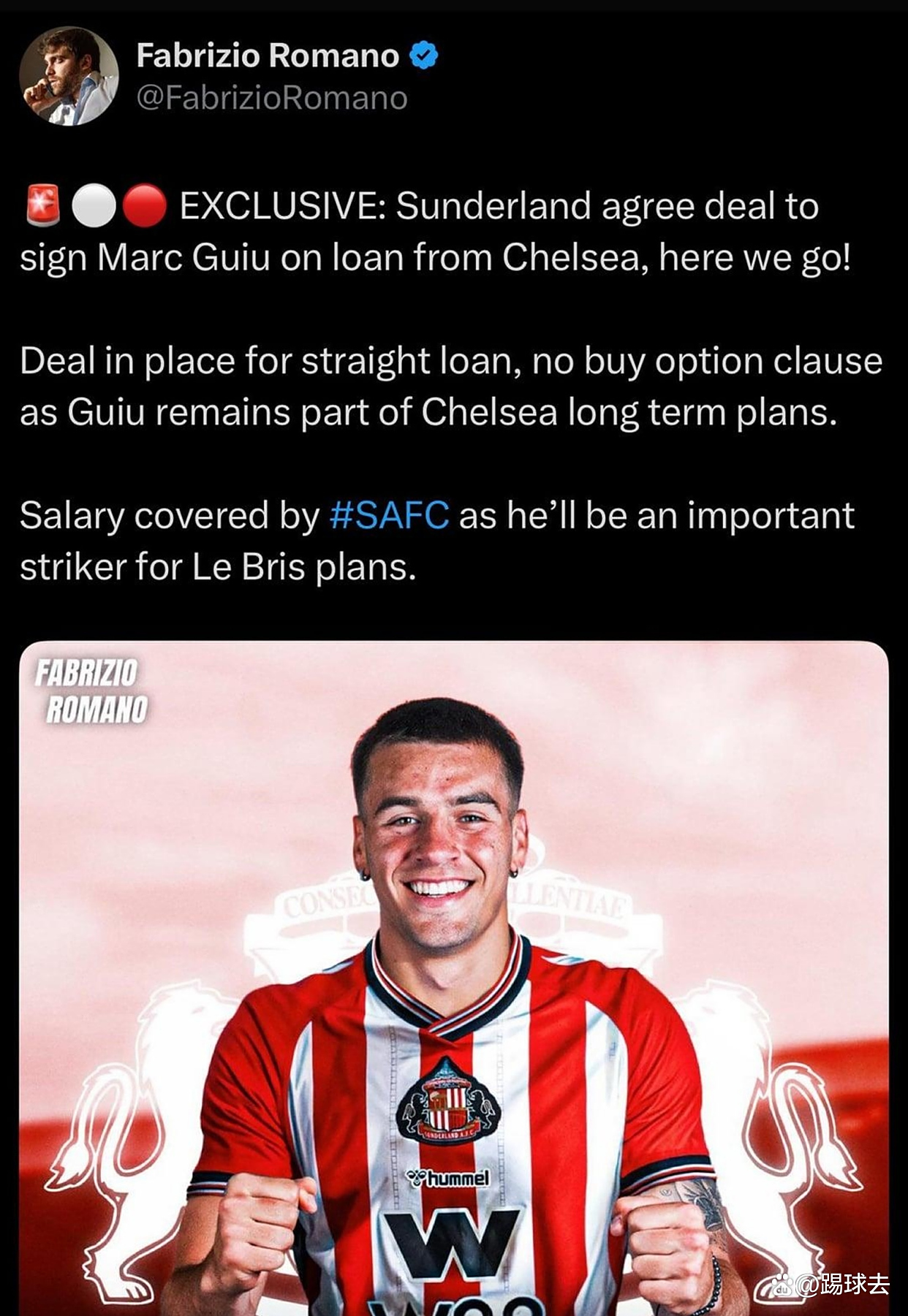This screenshot has width=908, height=1316.
Task: View the attached Marc Guiu photo
Action: [x=453, y=978]
